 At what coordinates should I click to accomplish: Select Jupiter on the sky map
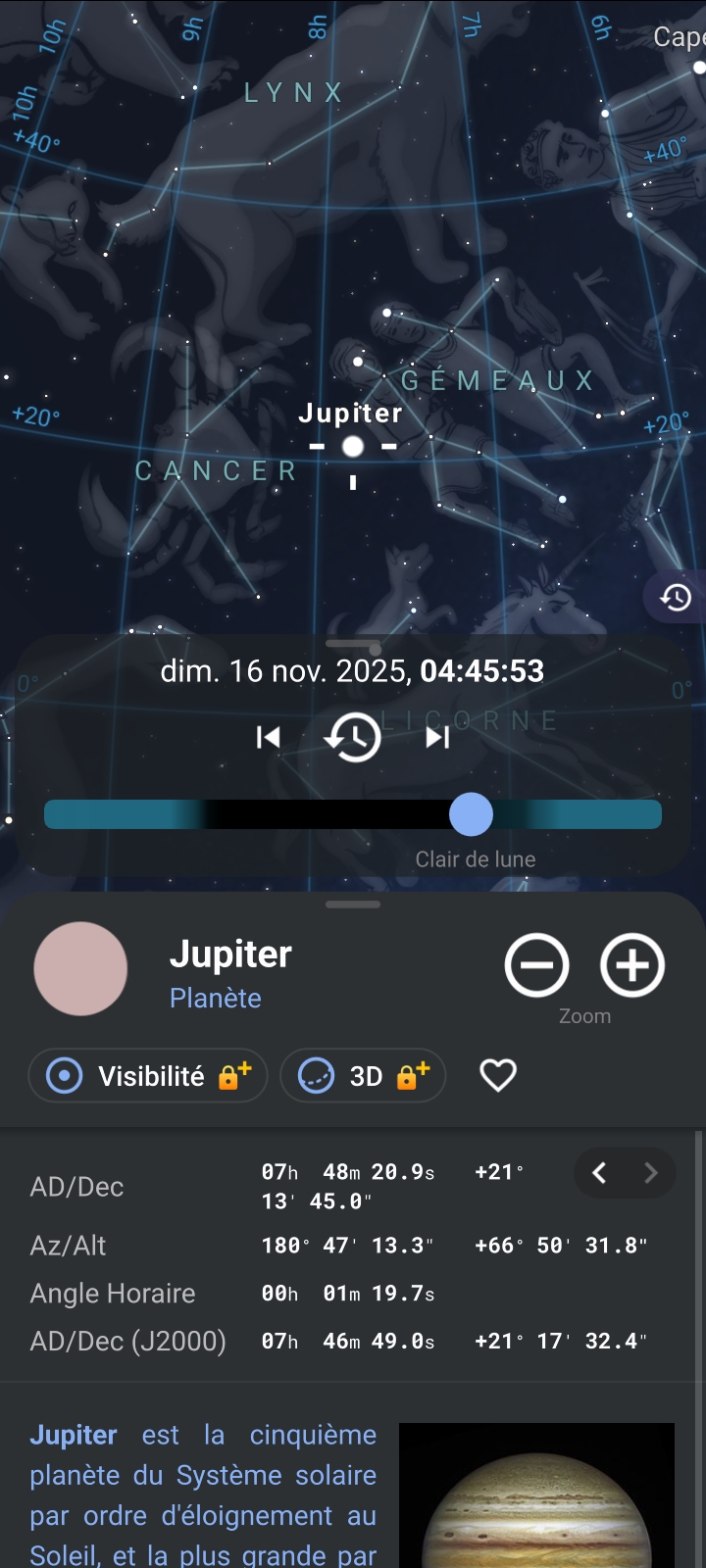point(353,447)
